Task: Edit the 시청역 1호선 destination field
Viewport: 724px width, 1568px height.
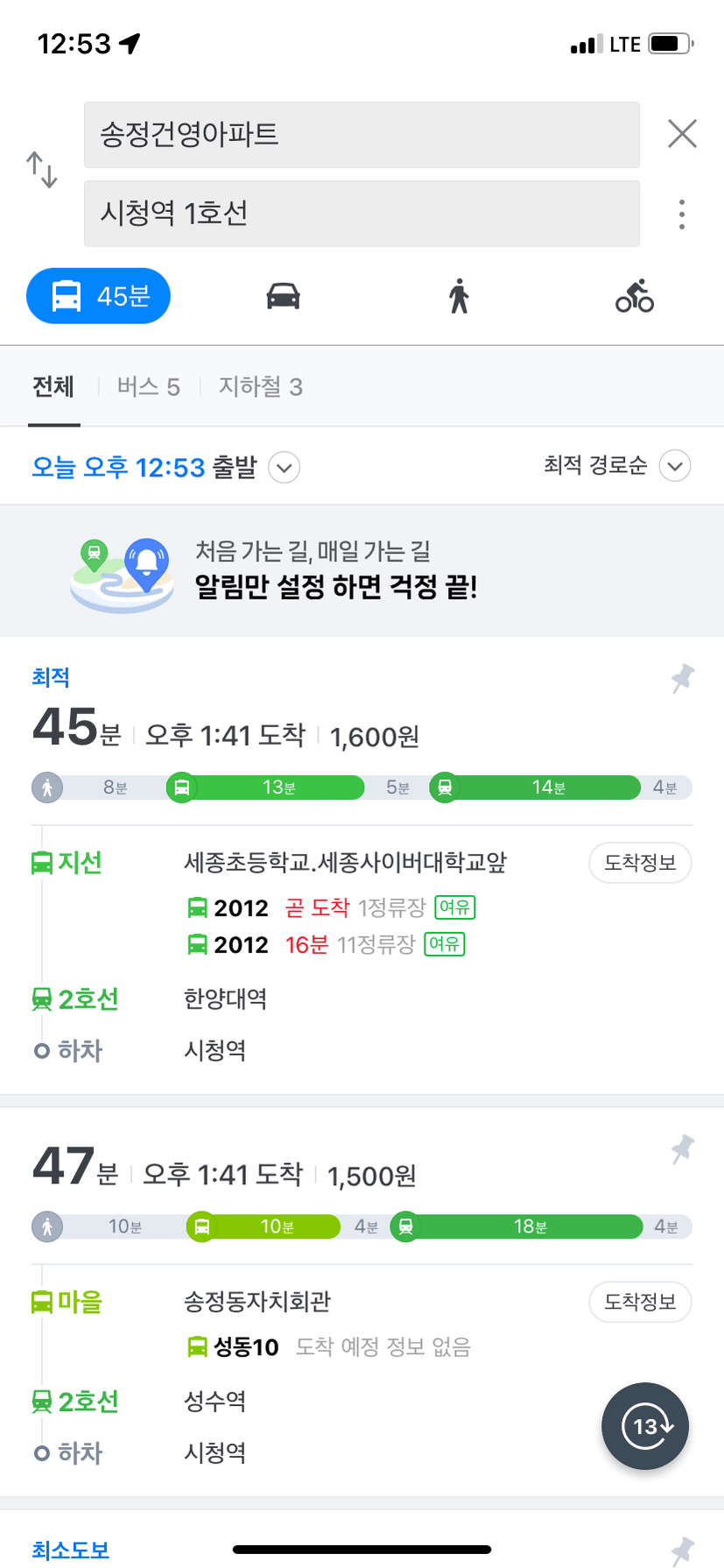Action: 362,214
